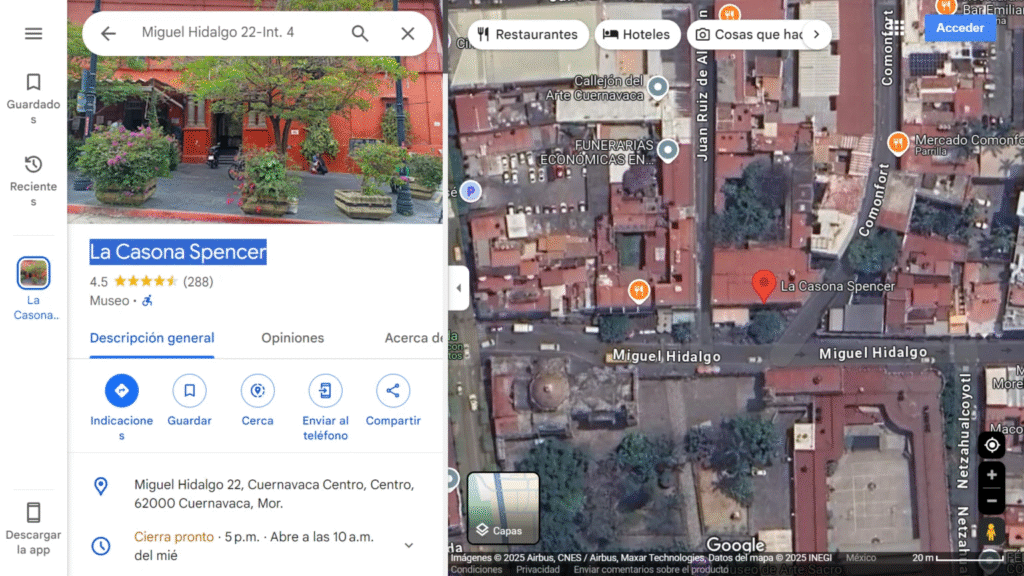Clear the search with the X
This screenshot has width=1024, height=576.
pos(407,33)
